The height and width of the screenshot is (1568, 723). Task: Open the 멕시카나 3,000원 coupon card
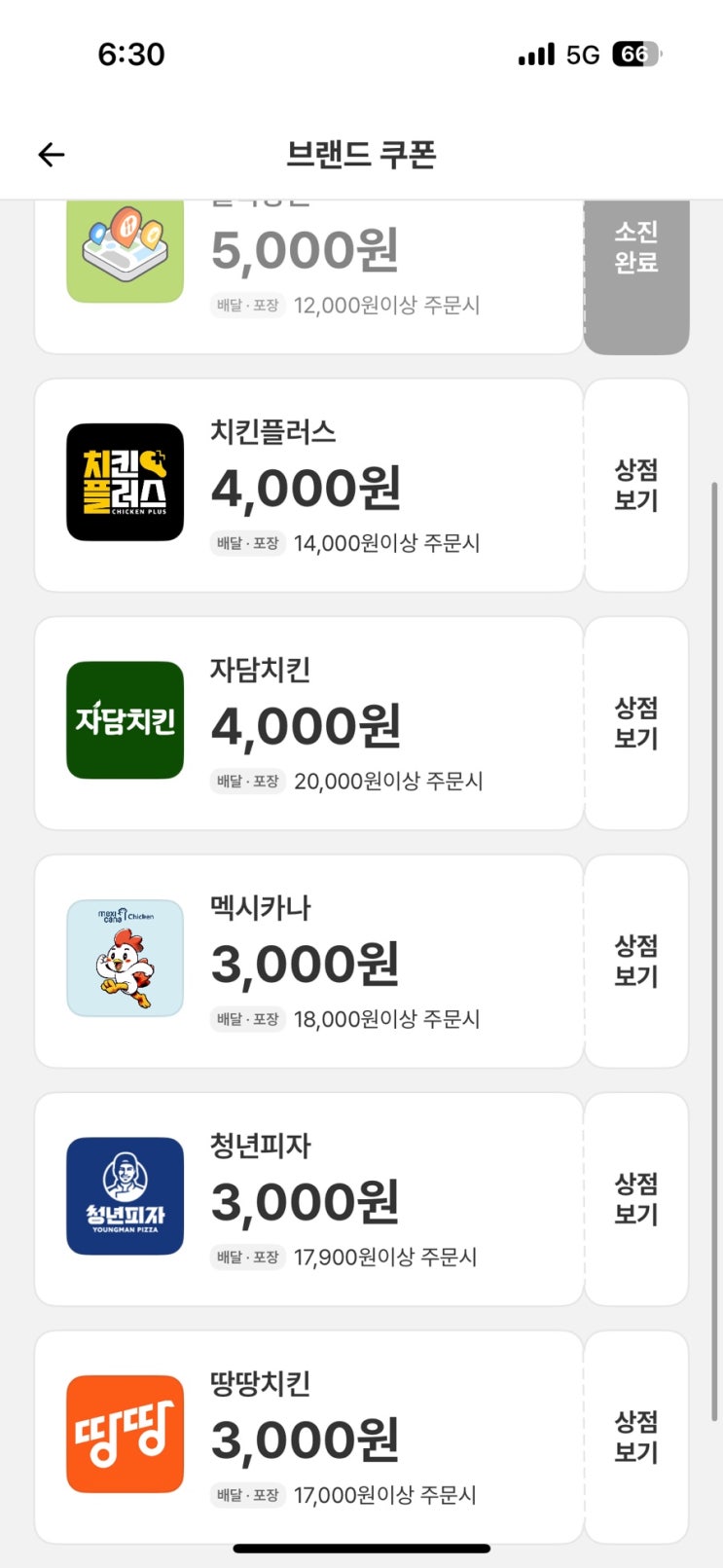pyautogui.click(x=308, y=961)
